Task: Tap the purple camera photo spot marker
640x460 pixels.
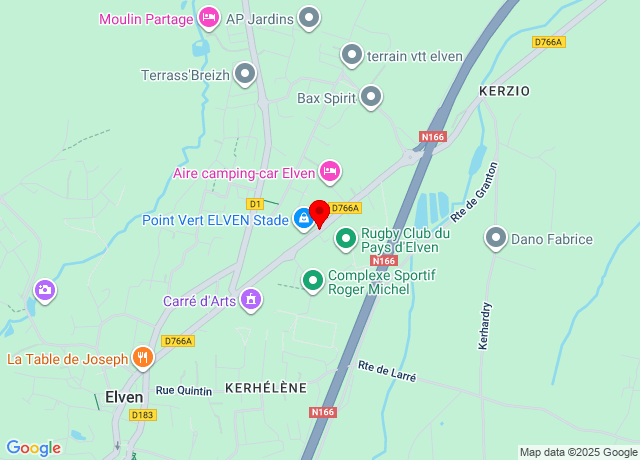Action: tap(44, 290)
